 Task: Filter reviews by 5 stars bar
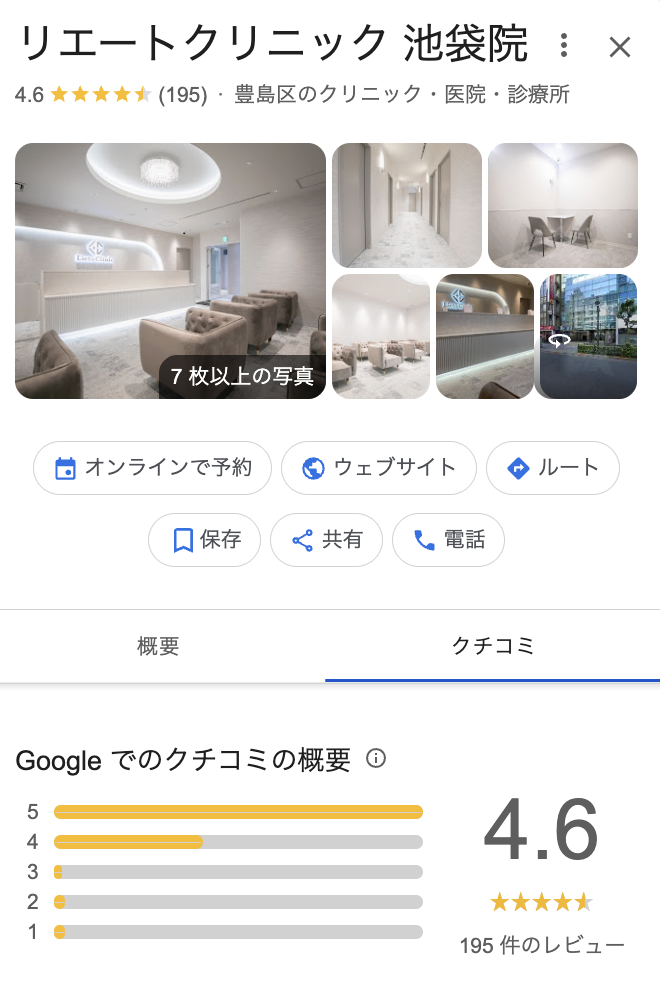(x=238, y=812)
